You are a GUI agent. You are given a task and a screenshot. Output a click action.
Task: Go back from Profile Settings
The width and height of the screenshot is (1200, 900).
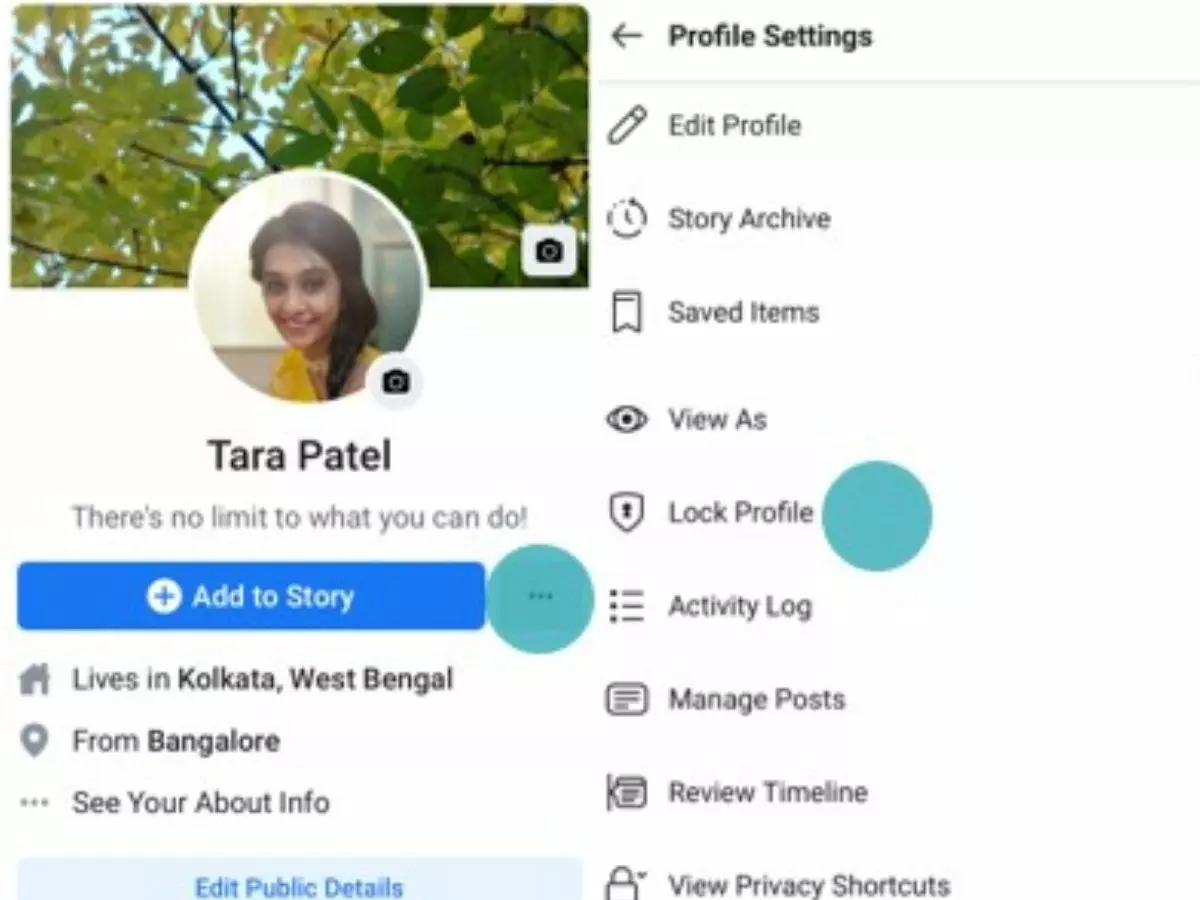[627, 37]
